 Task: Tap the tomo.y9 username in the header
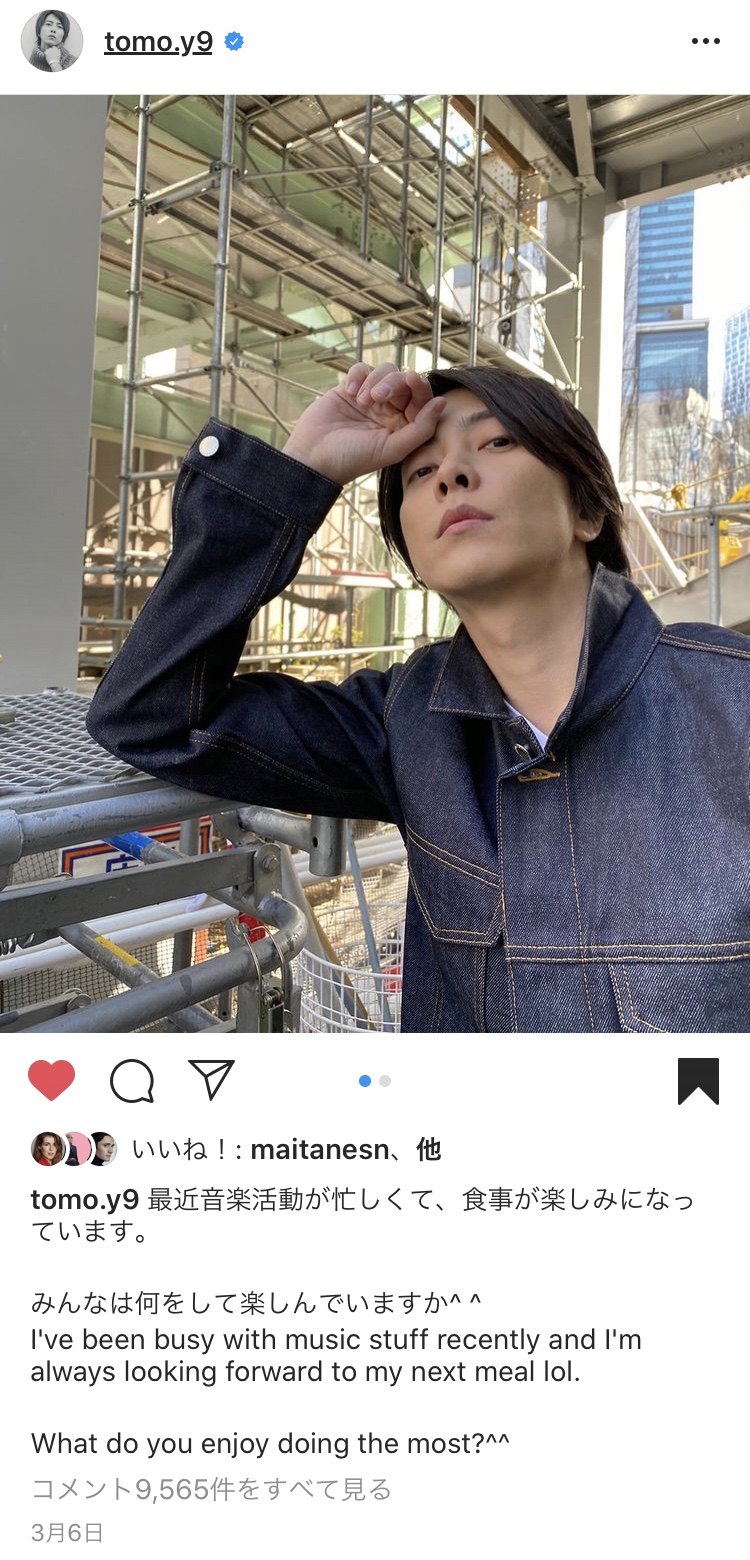pos(158,42)
